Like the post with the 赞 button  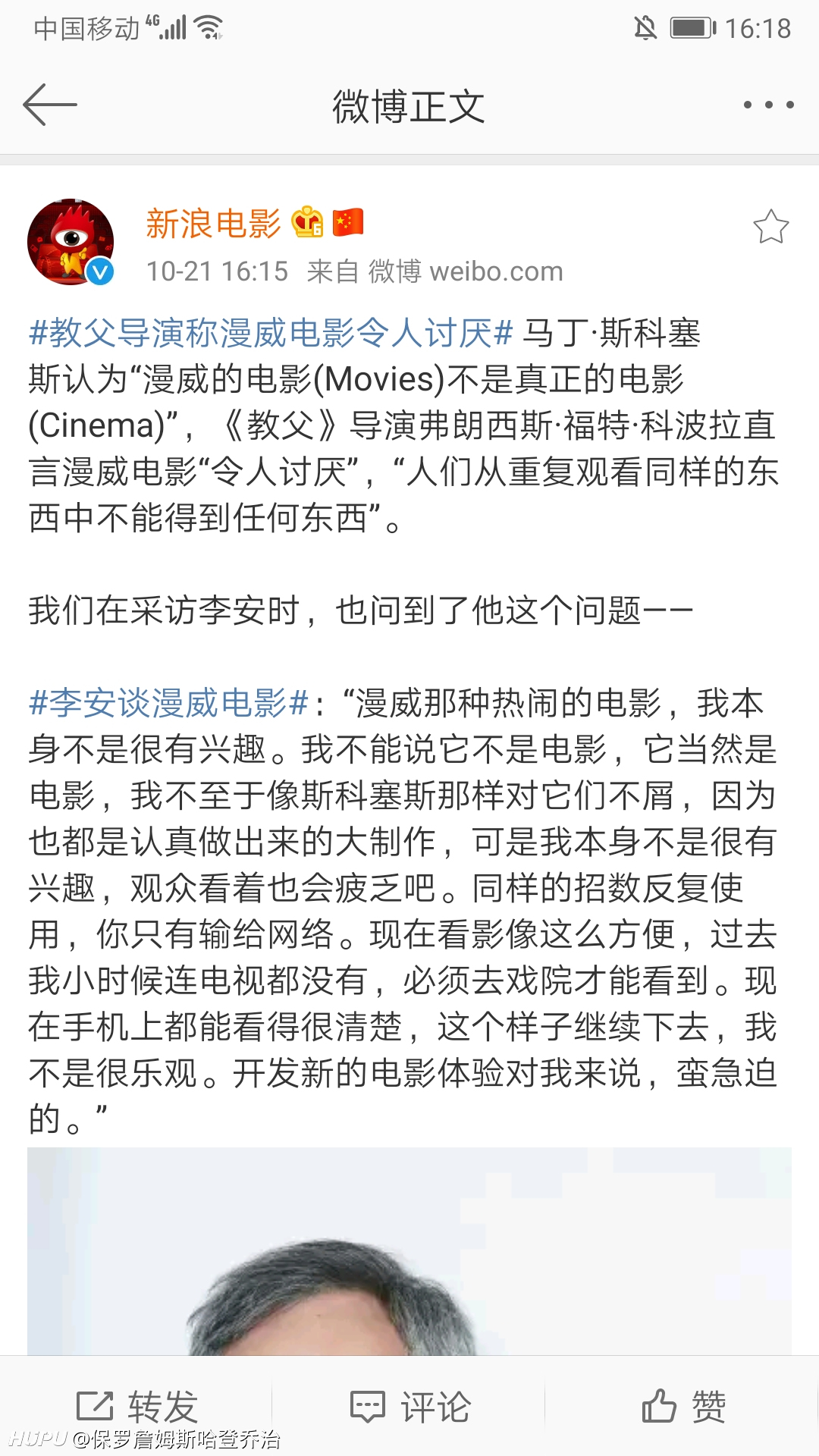click(683, 1406)
